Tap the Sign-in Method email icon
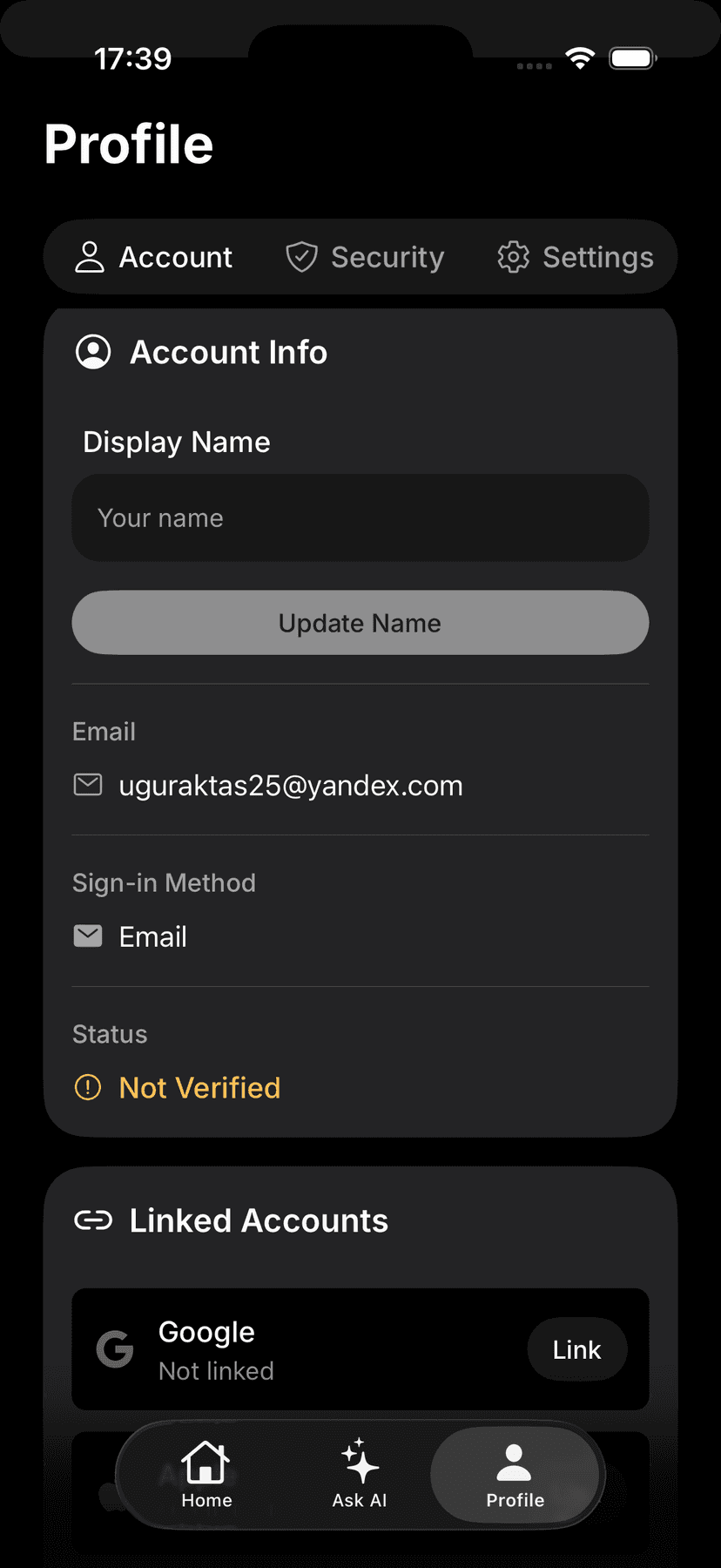Image resolution: width=721 pixels, height=1568 pixels. pos(87,935)
